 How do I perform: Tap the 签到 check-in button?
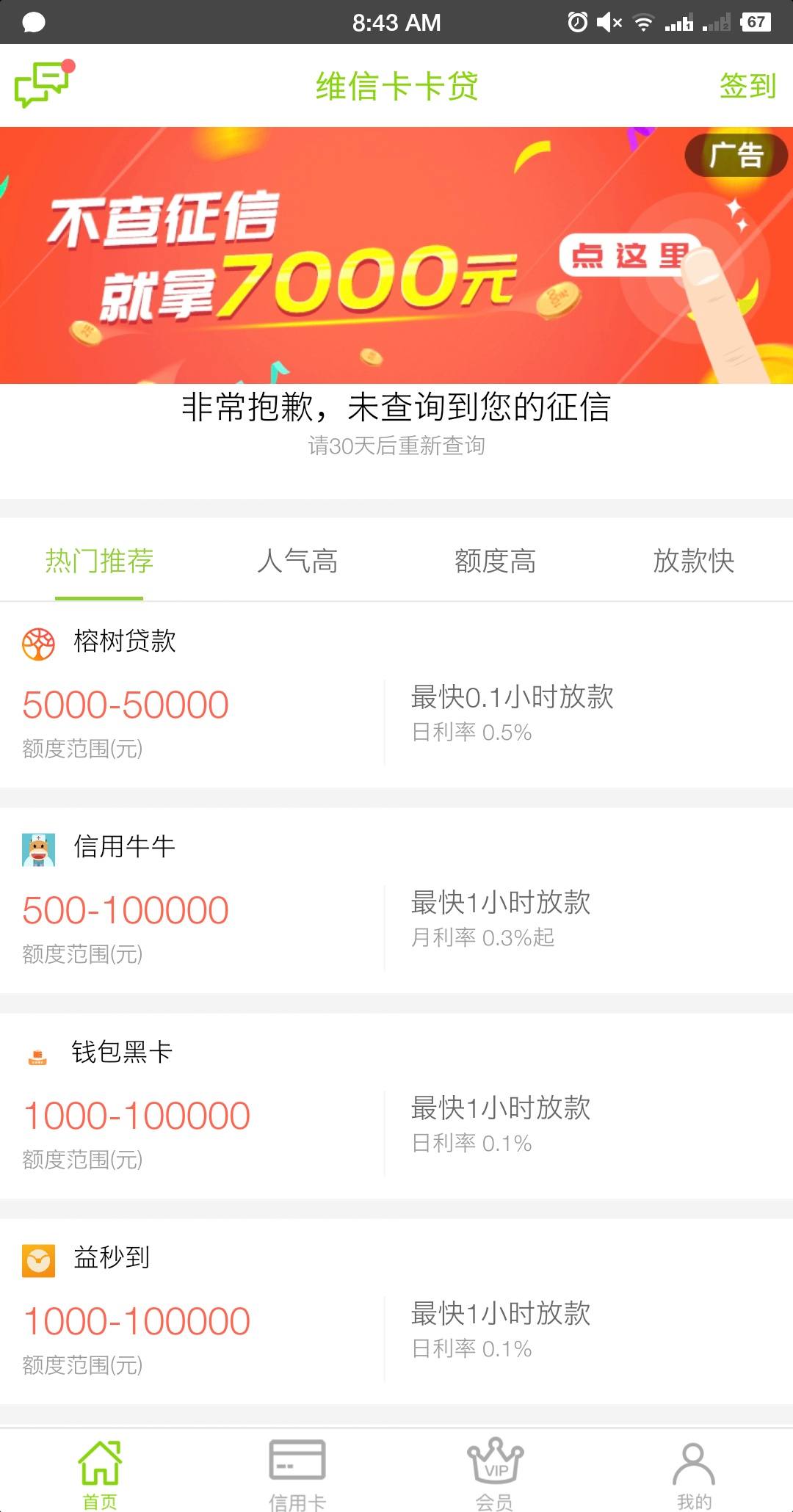(747, 86)
